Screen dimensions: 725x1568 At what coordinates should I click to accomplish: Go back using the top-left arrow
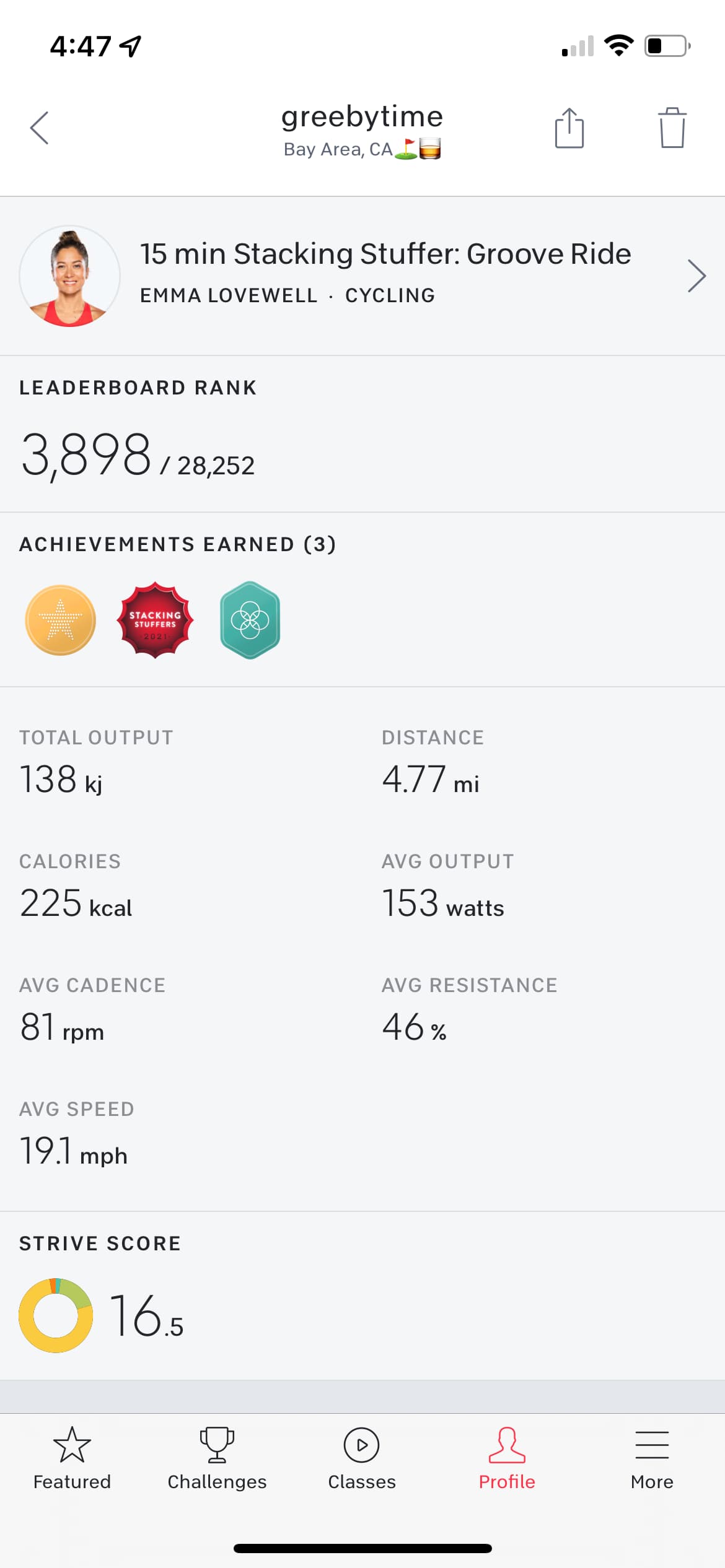pyautogui.click(x=40, y=128)
